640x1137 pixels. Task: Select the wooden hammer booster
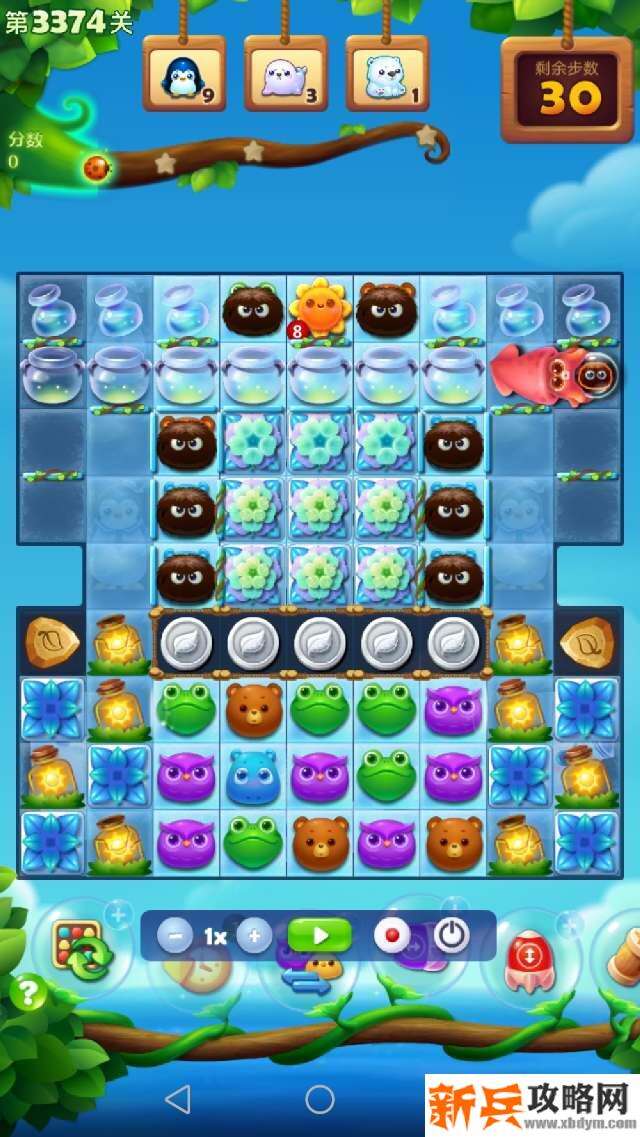(622, 956)
